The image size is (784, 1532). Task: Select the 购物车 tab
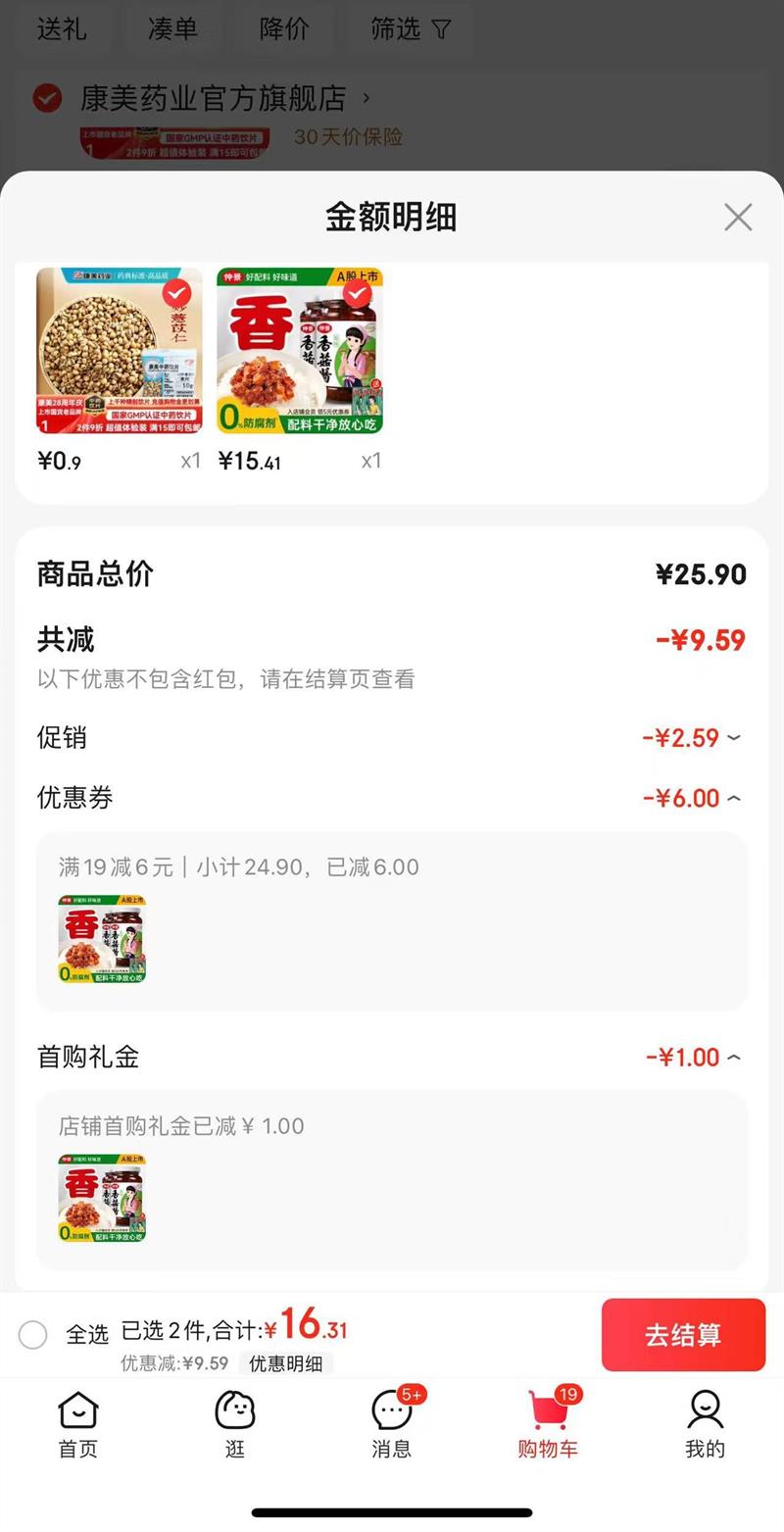548,1424
